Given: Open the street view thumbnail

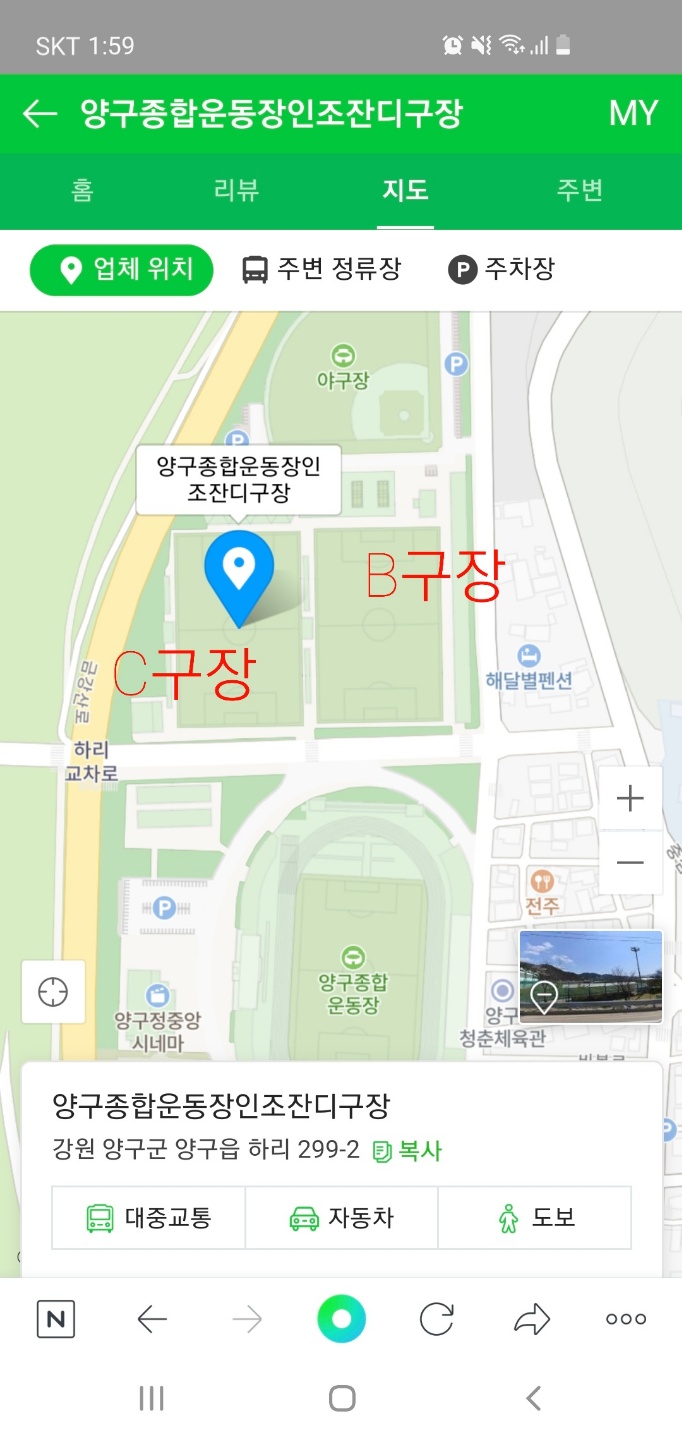Looking at the screenshot, I should coord(590,976).
